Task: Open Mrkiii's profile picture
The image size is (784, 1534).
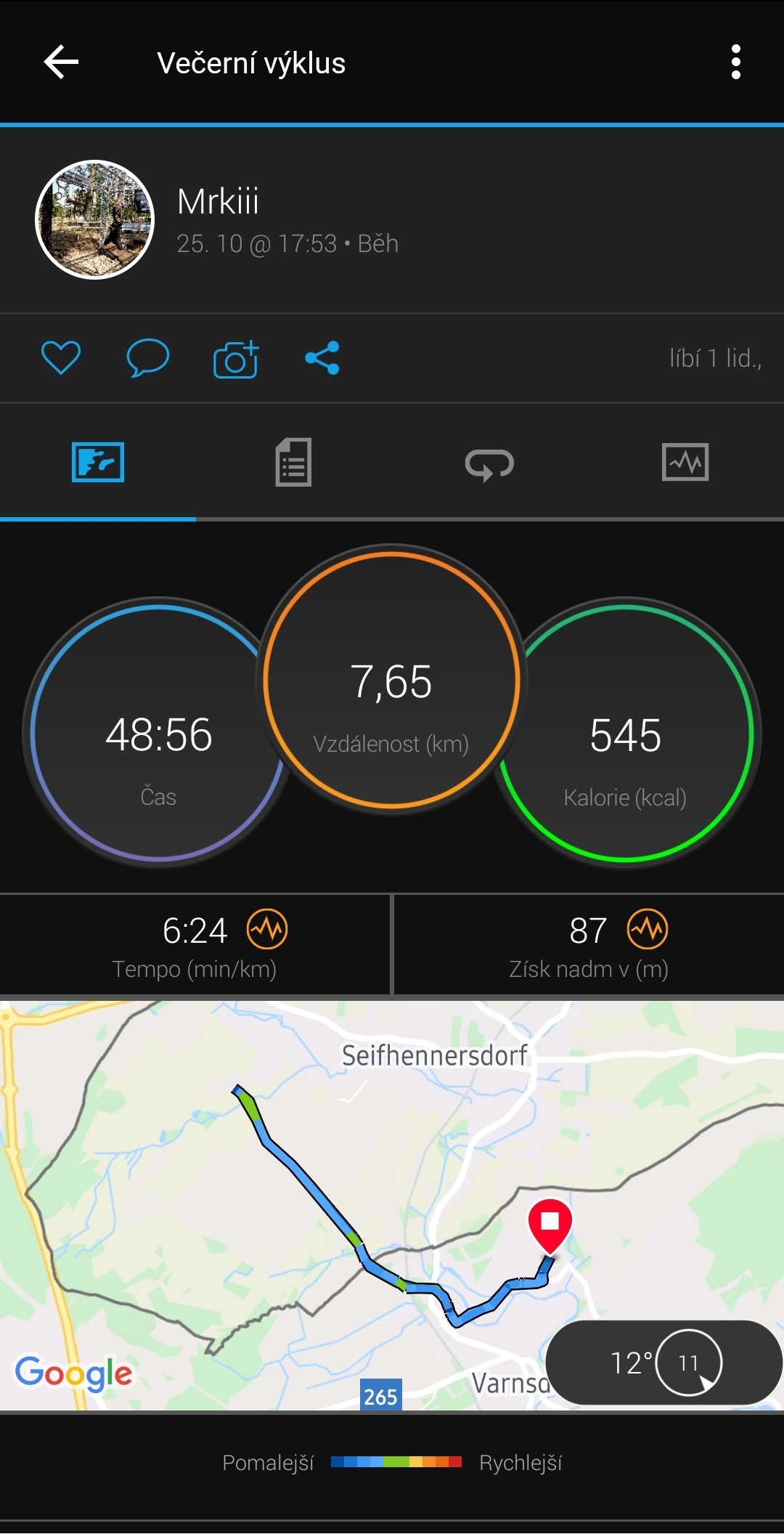Action: tap(95, 219)
